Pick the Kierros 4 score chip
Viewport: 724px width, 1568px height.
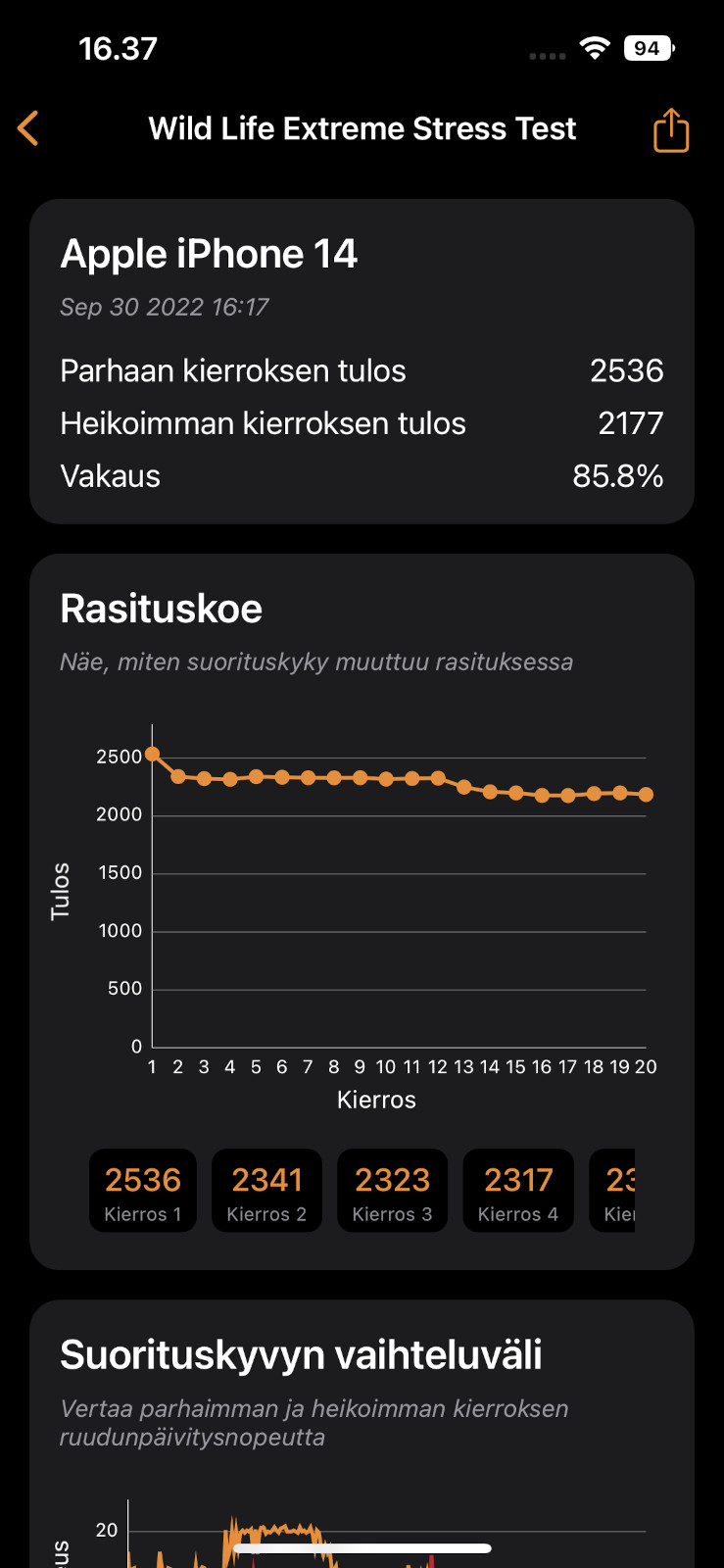518,1191
